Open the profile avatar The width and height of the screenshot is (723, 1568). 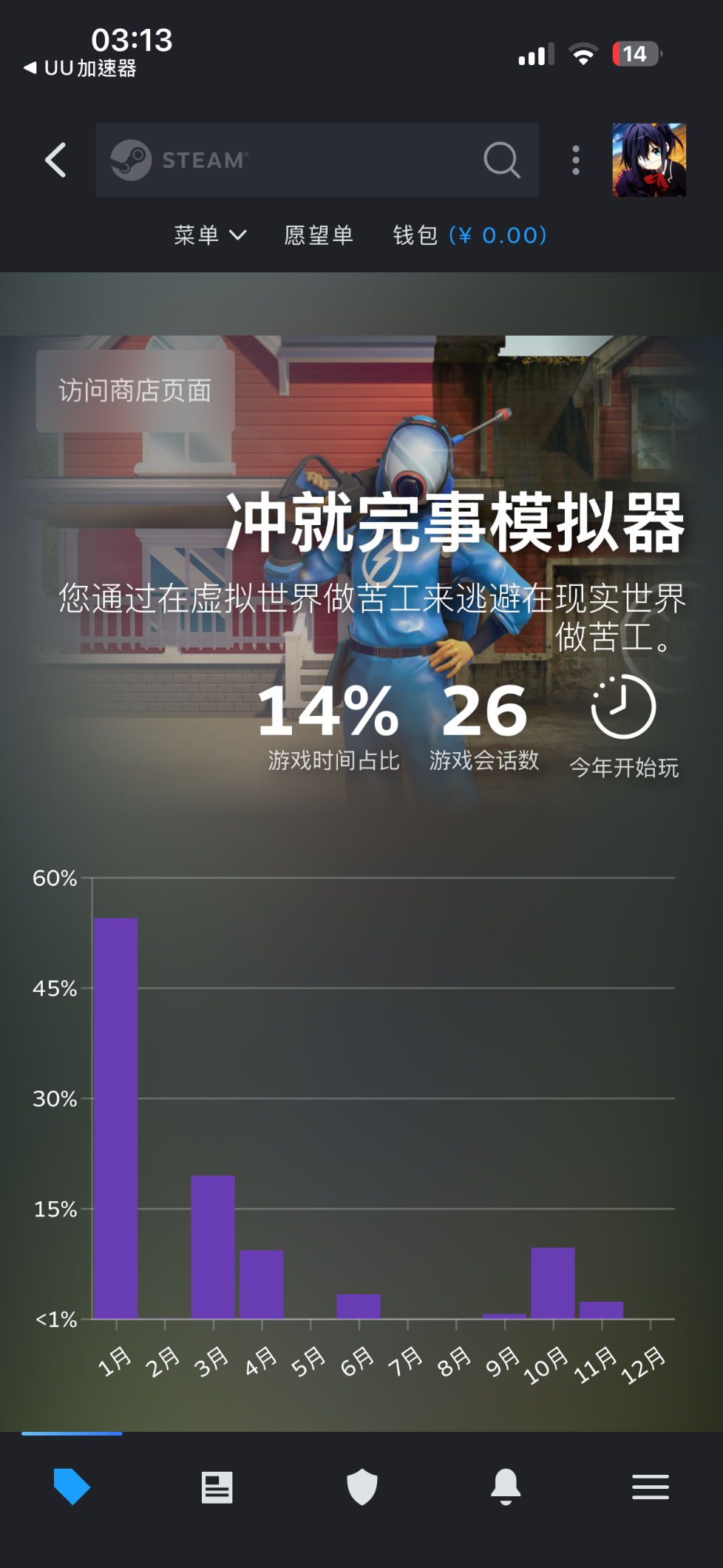coord(649,160)
